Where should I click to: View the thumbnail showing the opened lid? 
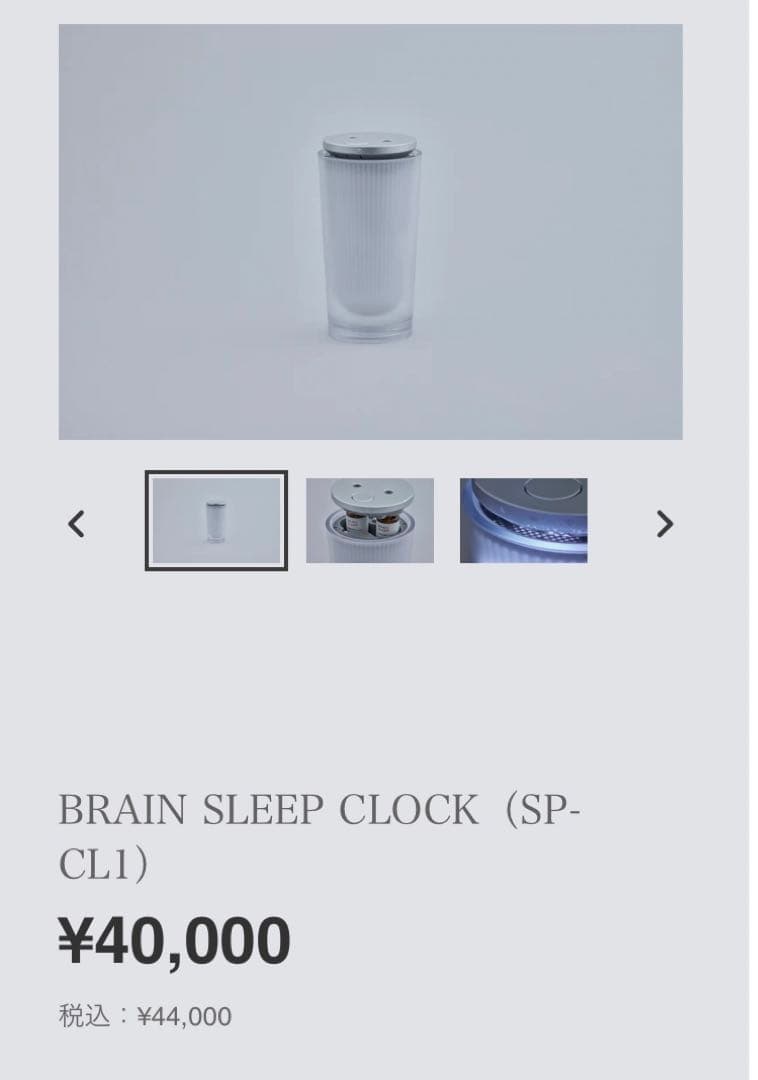coord(370,520)
